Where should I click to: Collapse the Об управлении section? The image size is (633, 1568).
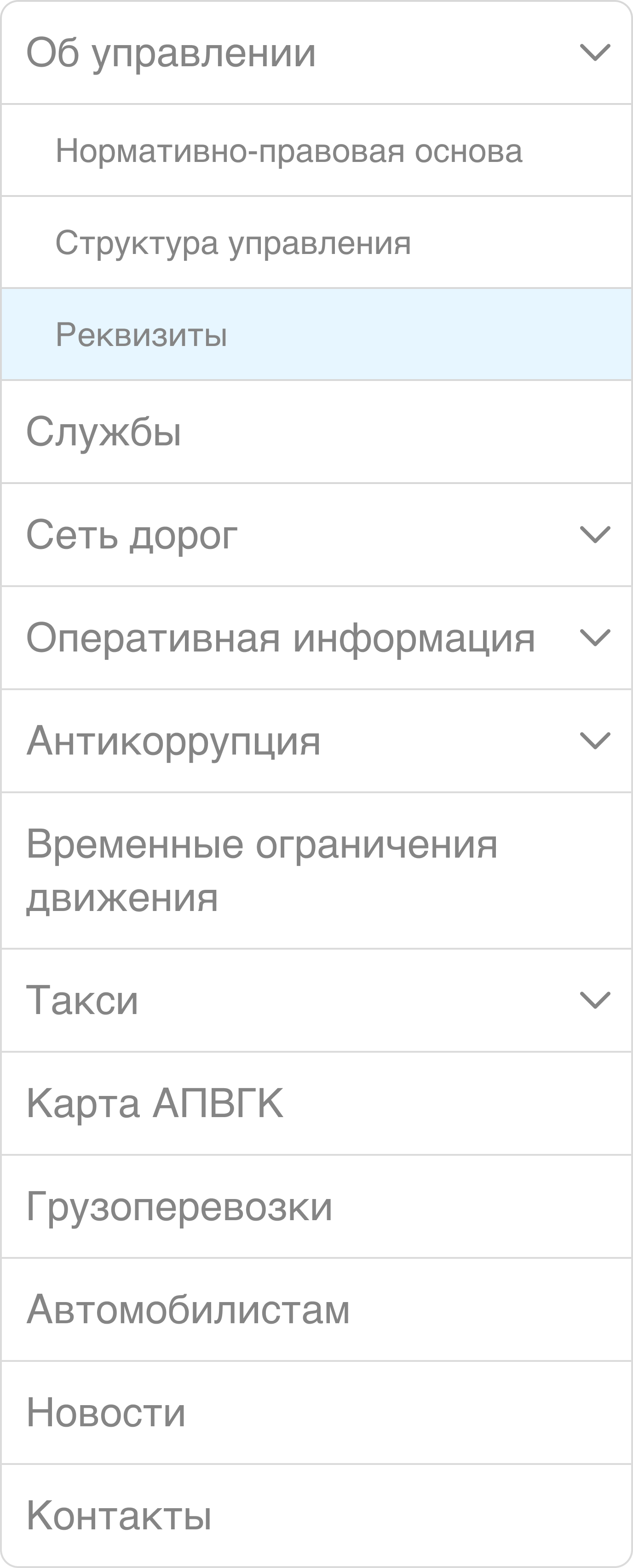tap(595, 52)
